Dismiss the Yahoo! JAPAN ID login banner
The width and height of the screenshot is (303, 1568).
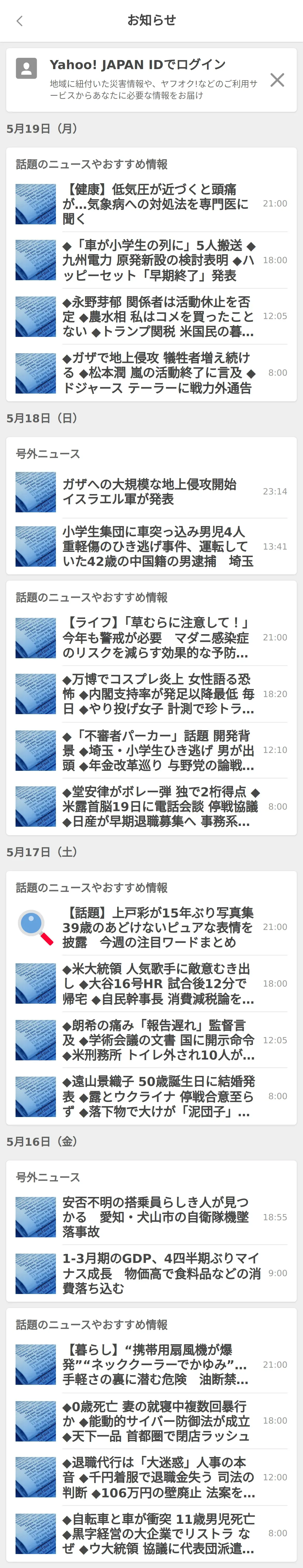tap(277, 80)
